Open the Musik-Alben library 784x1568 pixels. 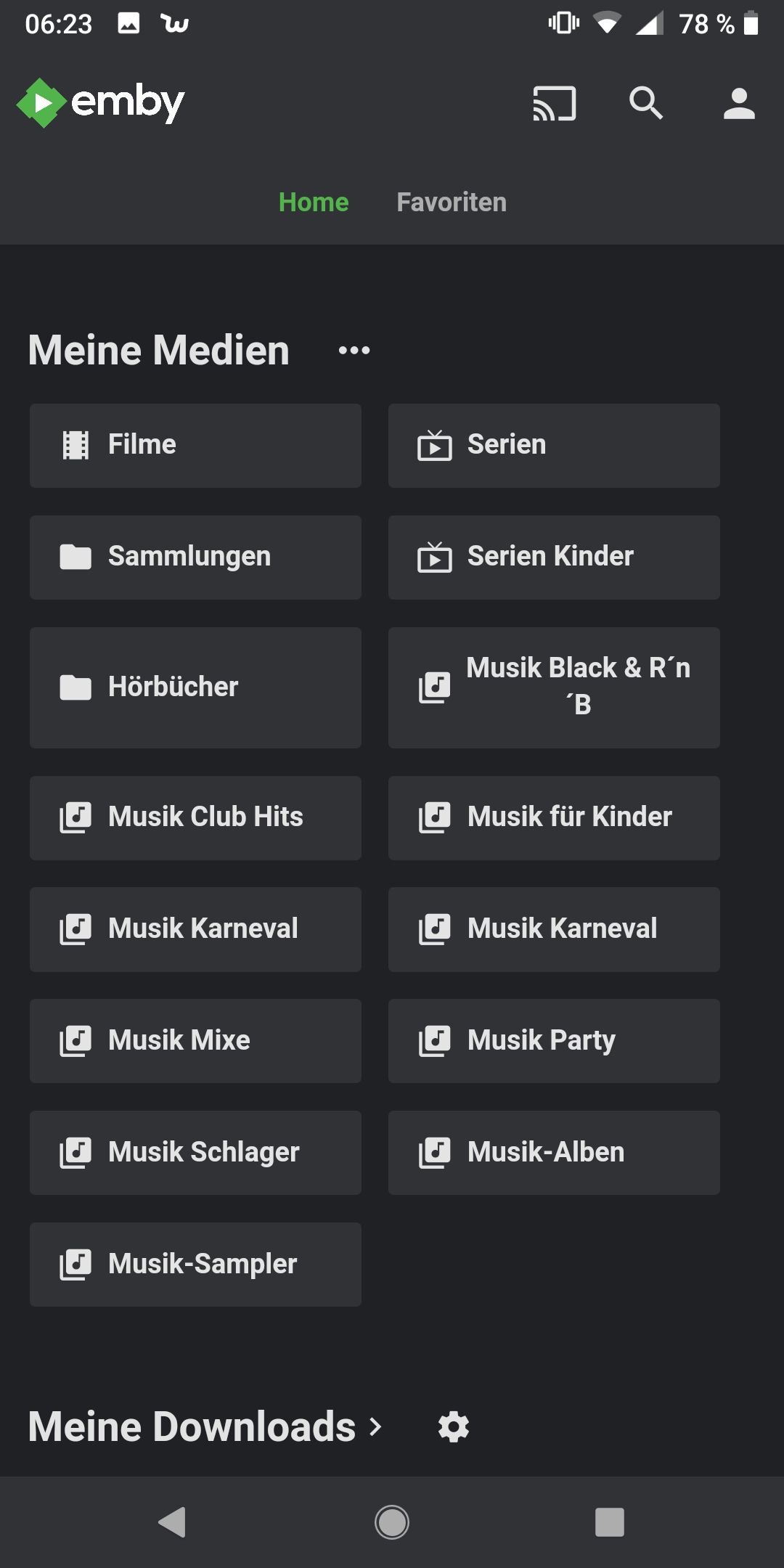click(554, 1153)
